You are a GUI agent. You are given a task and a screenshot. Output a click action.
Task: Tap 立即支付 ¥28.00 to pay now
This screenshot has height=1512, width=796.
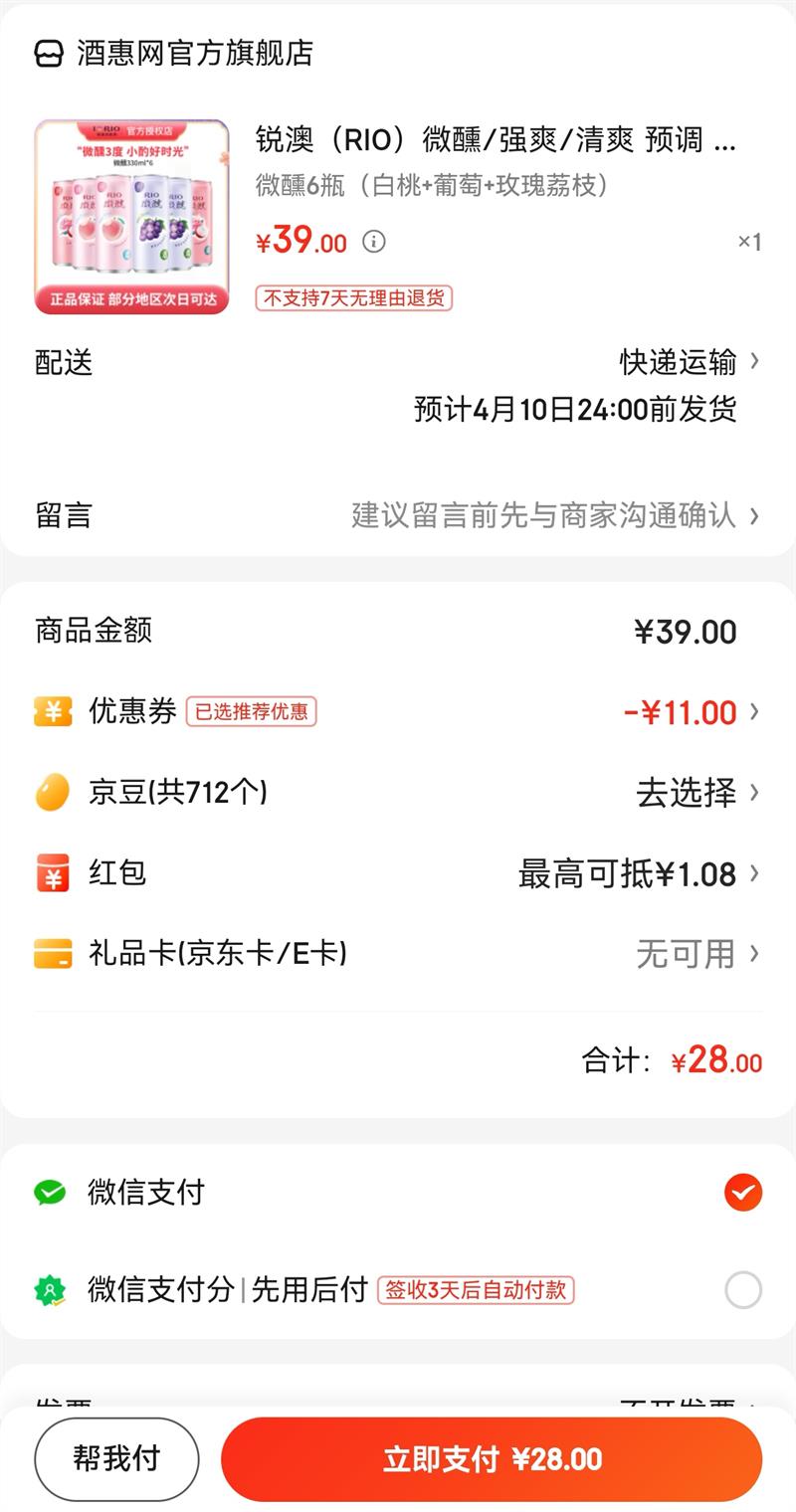pos(492,1459)
